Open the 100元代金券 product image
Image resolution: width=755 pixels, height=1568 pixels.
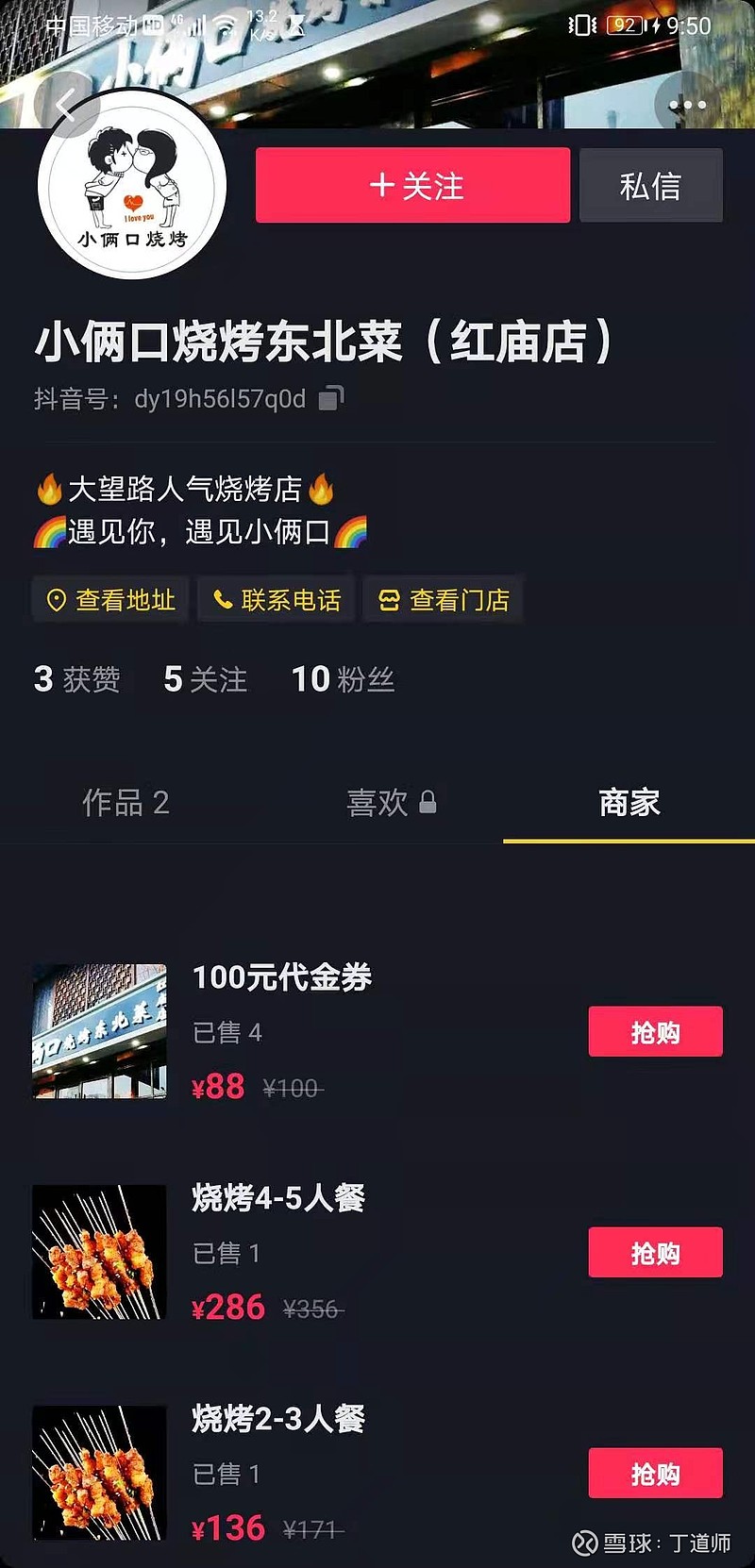[x=99, y=1031]
